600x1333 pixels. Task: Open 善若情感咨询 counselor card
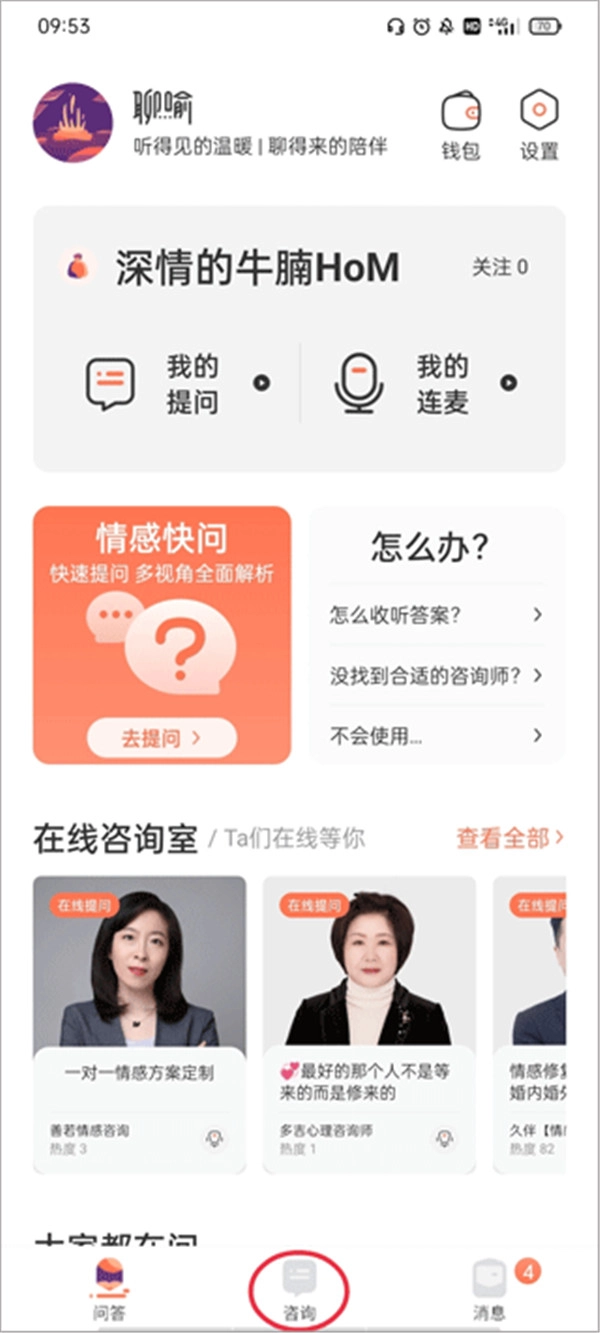139,1023
